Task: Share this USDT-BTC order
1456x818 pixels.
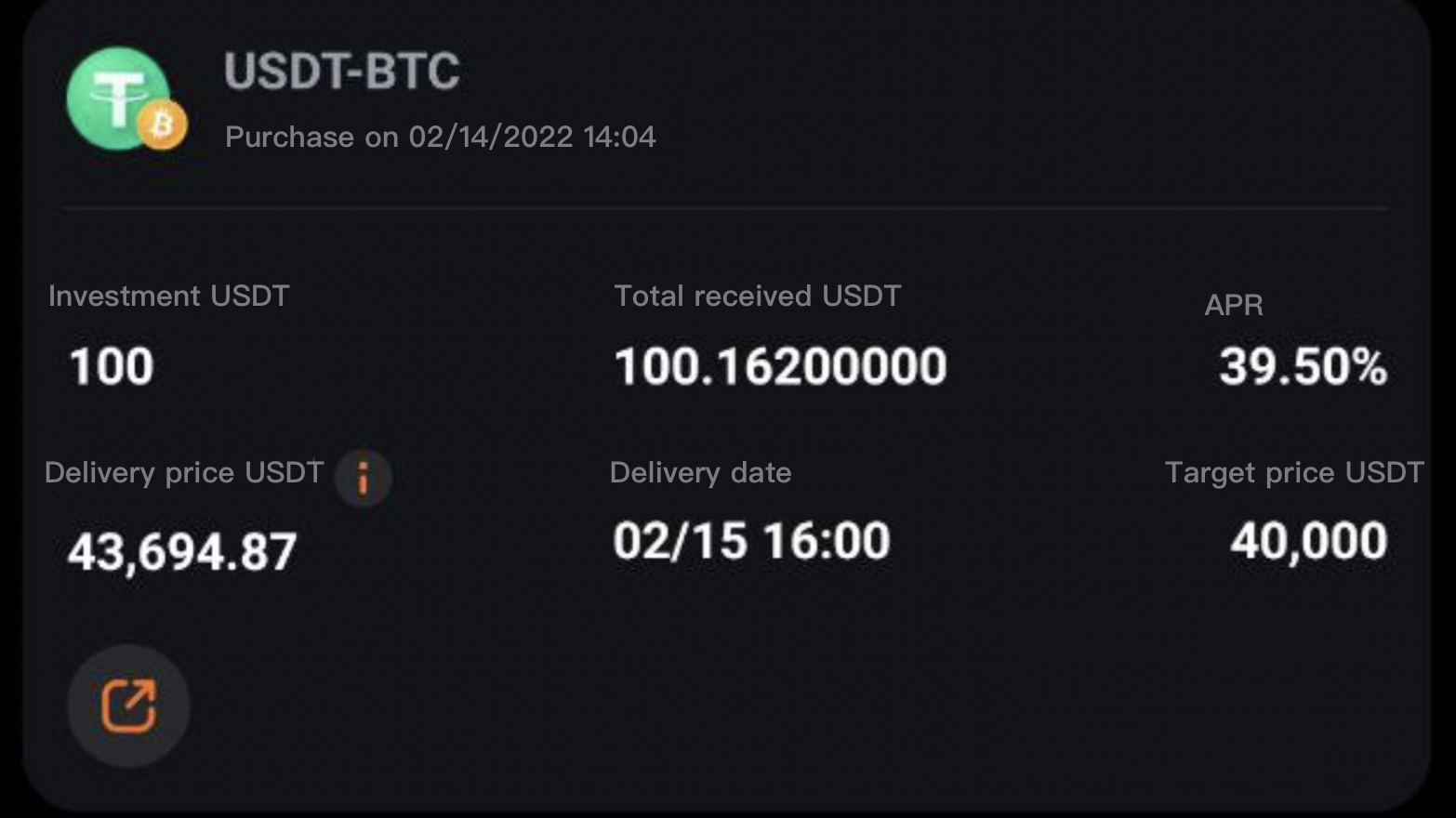Action: coord(128,706)
